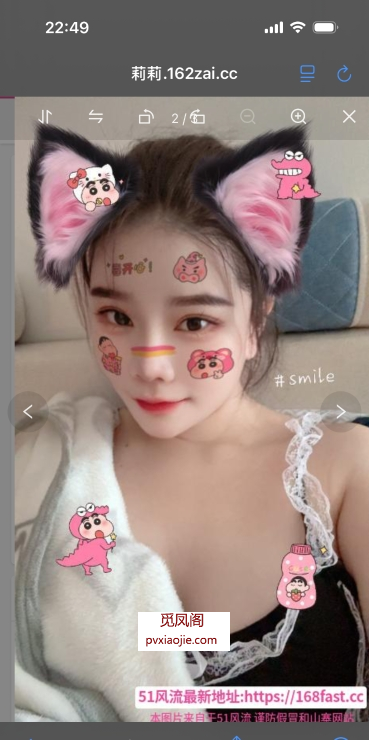Close the image viewer

(x=349, y=116)
